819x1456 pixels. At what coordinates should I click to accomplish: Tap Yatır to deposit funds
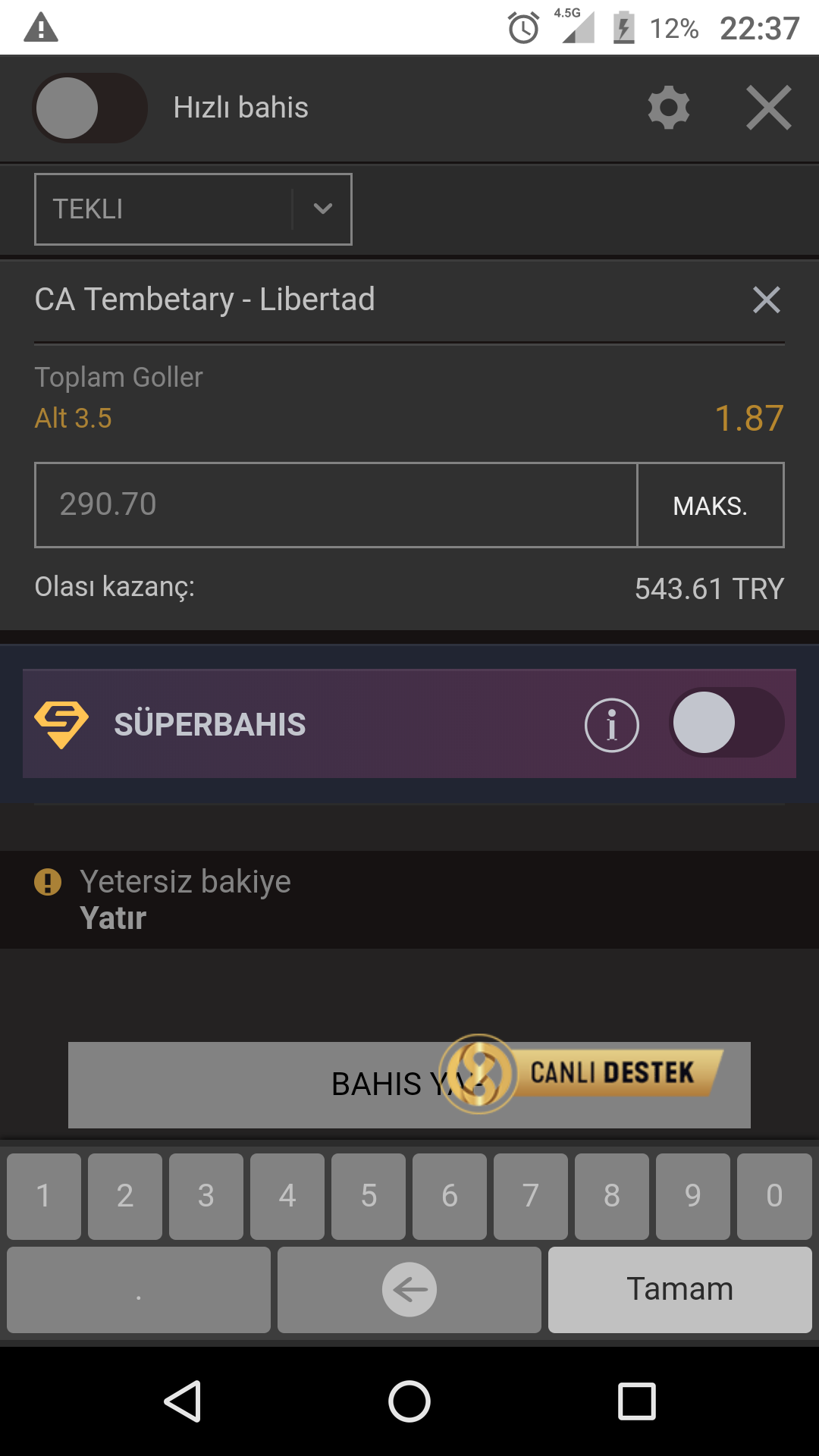[113, 918]
